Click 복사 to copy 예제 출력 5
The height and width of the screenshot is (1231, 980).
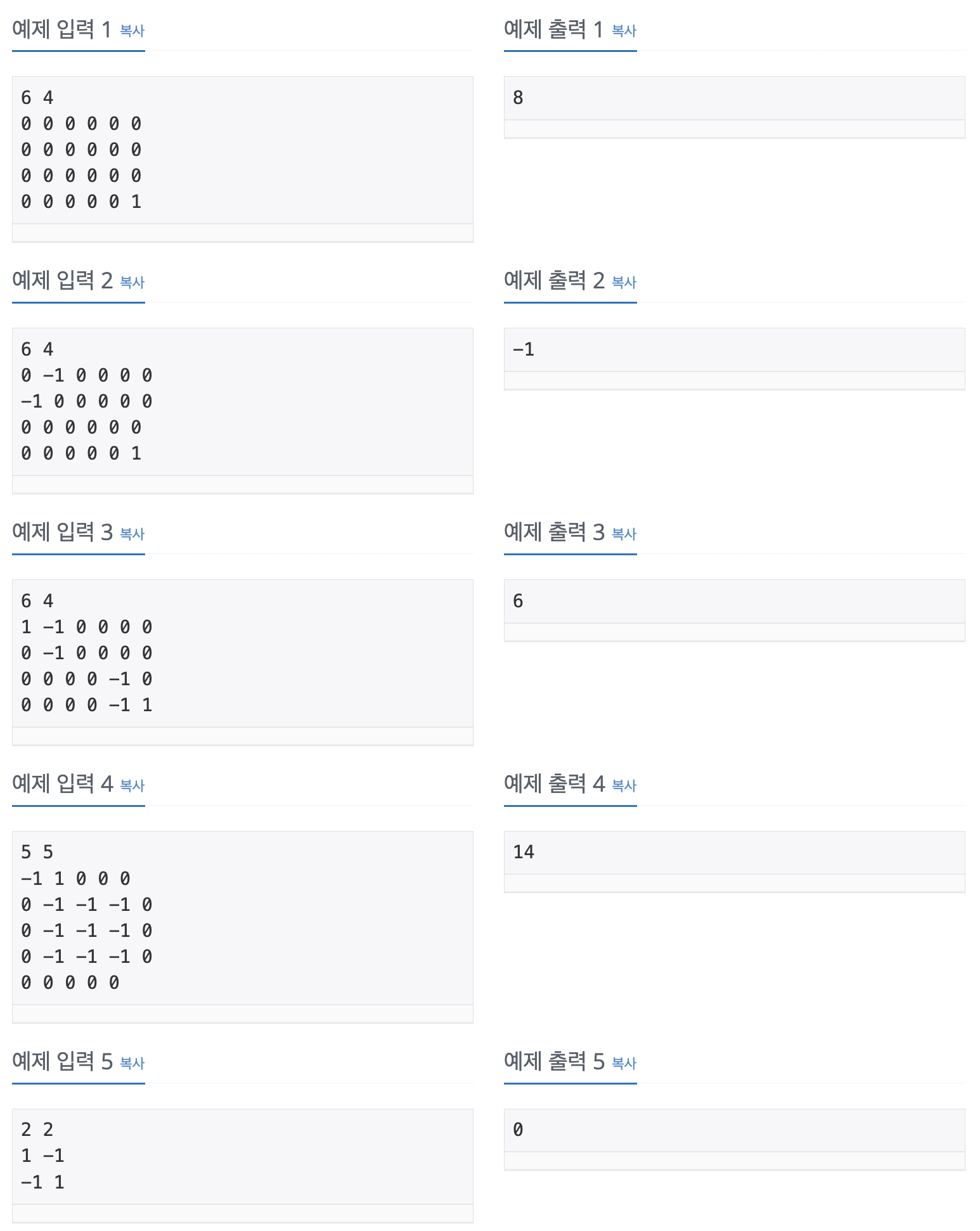click(623, 1064)
